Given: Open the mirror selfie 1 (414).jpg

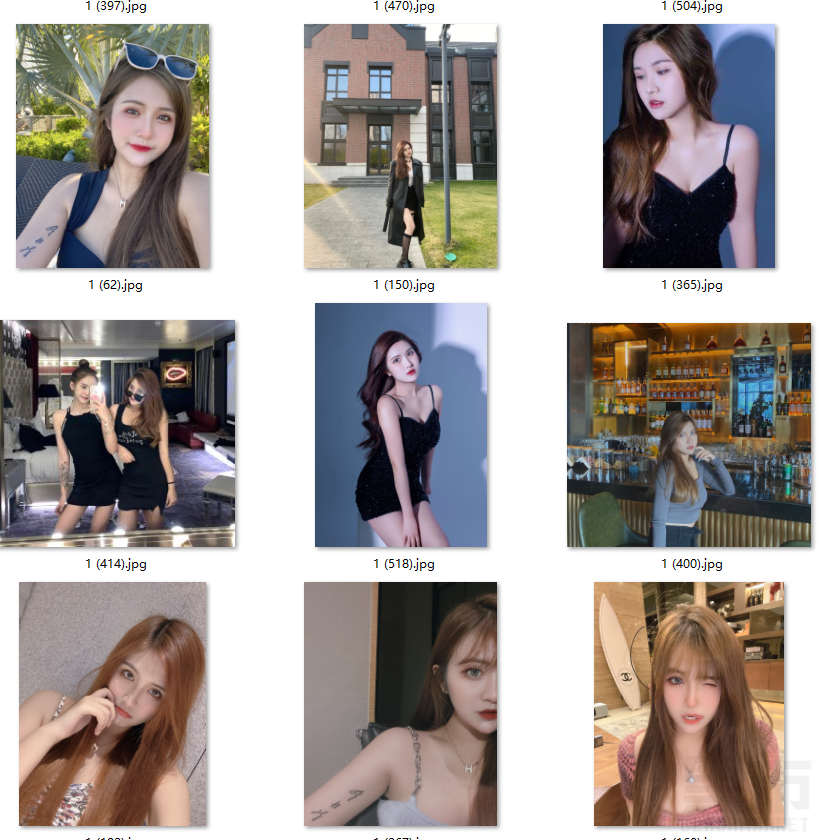Looking at the screenshot, I should [x=117, y=433].
